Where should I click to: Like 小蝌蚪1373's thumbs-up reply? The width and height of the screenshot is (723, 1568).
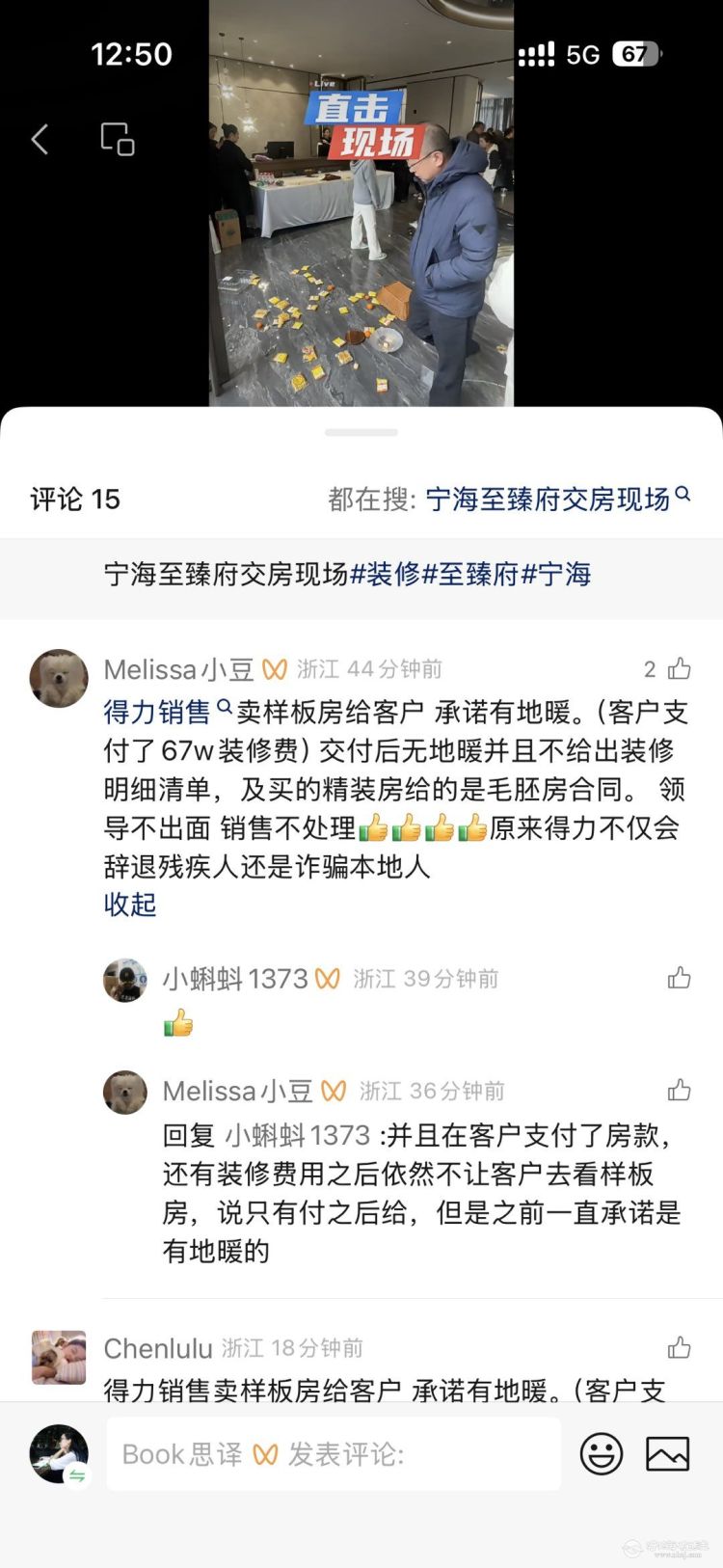point(679,978)
